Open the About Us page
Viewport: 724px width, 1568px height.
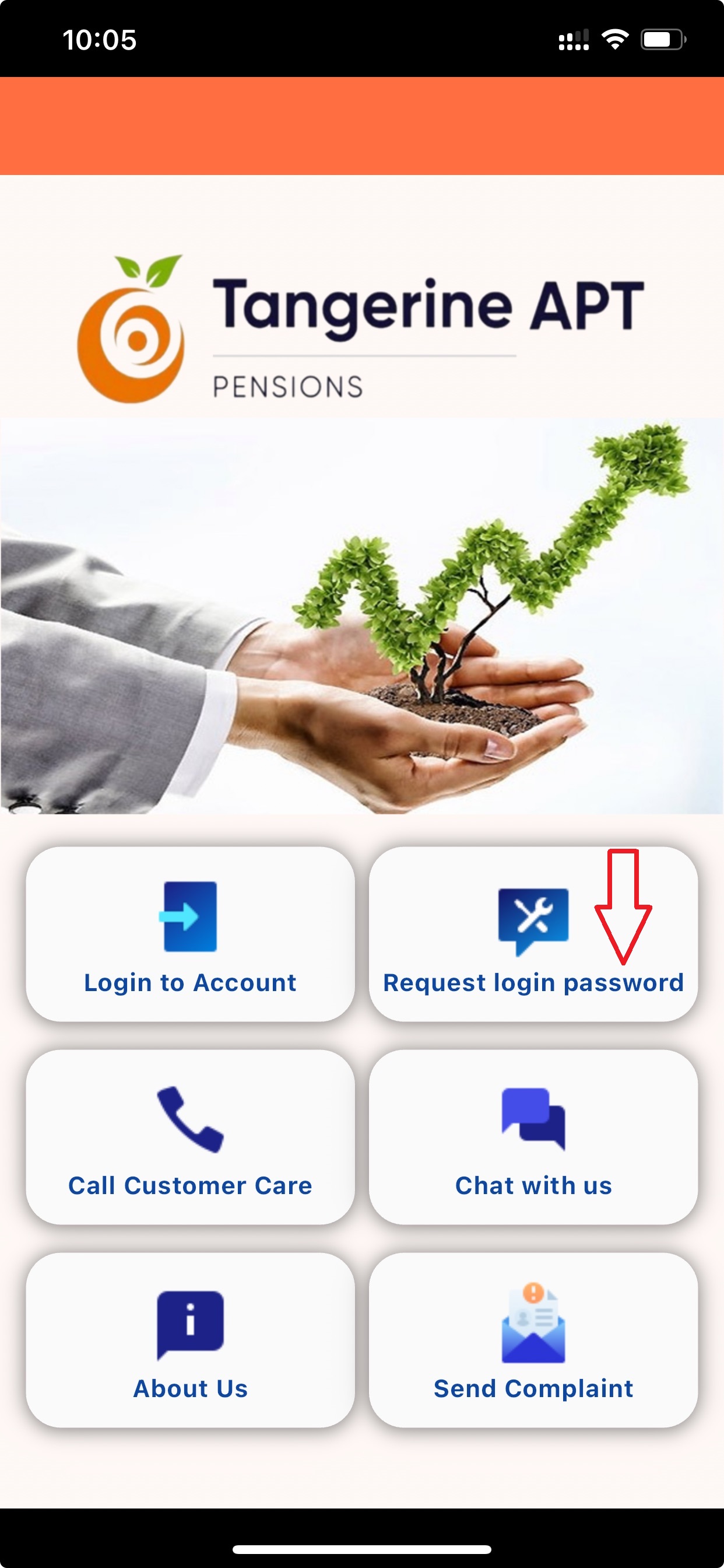[x=190, y=1339]
